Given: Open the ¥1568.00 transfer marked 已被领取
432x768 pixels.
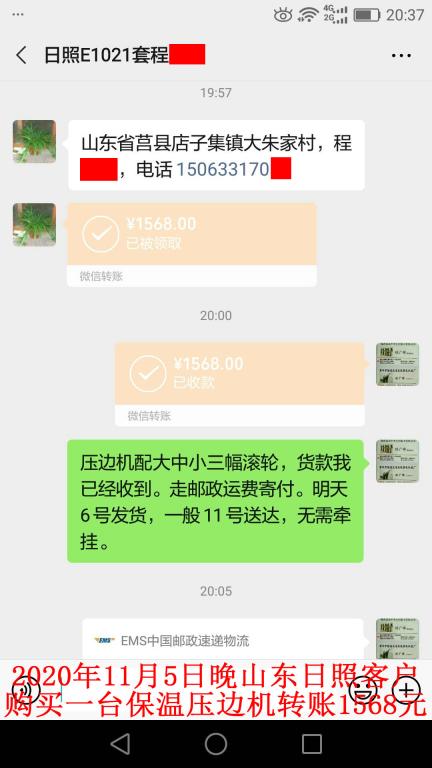Looking at the screenshot, I should coord(192,244).
